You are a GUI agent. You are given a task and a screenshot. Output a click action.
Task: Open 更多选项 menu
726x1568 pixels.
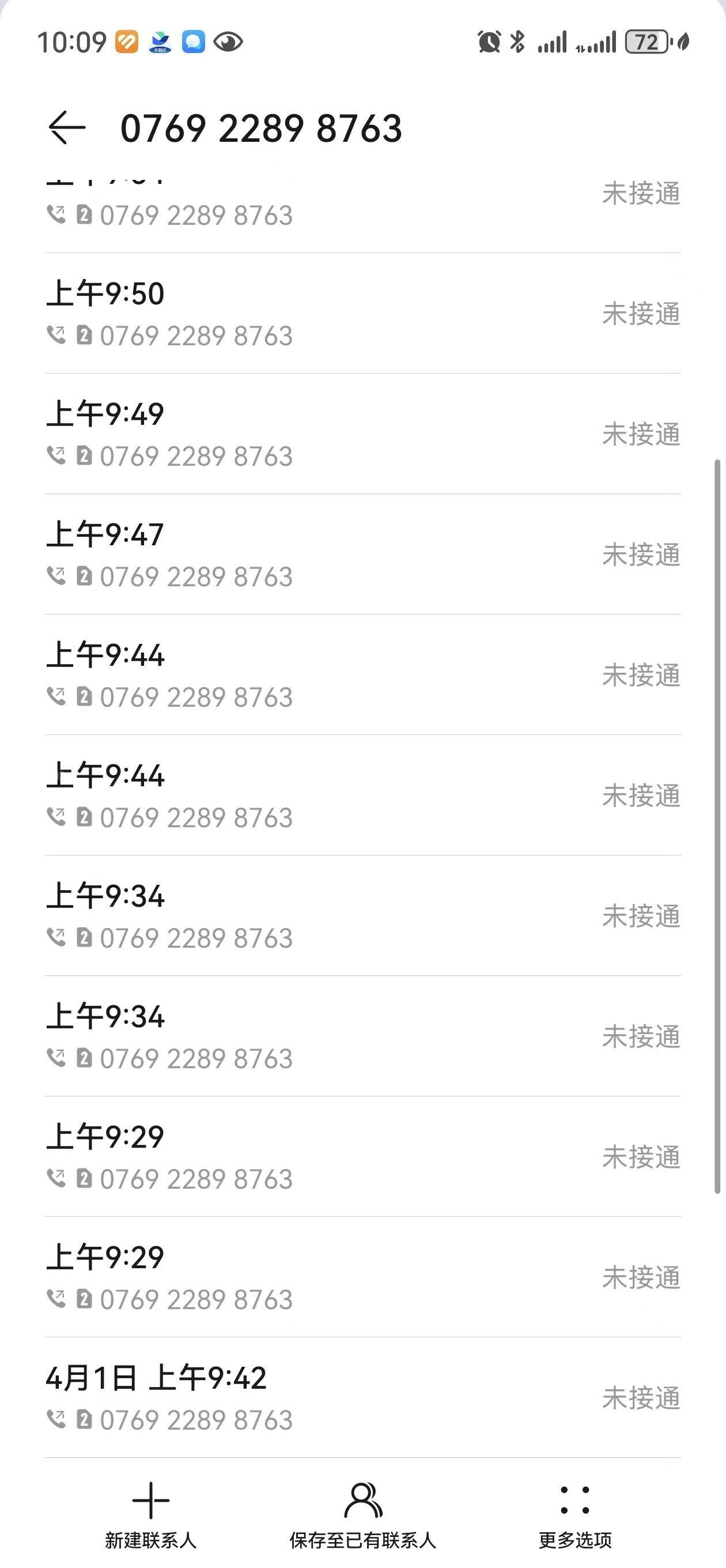(575, 1514)
